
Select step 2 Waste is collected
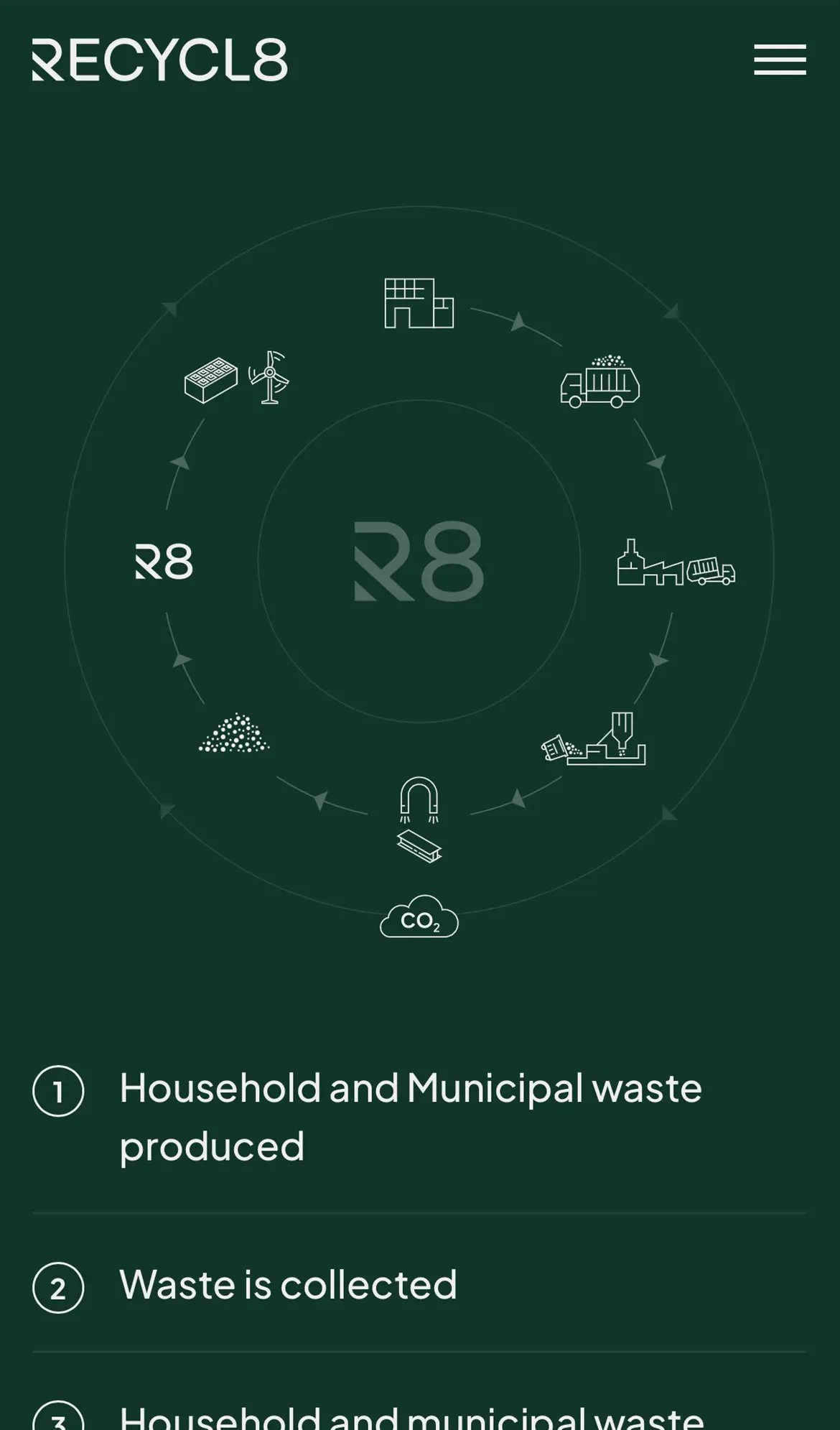(288, 1285)
